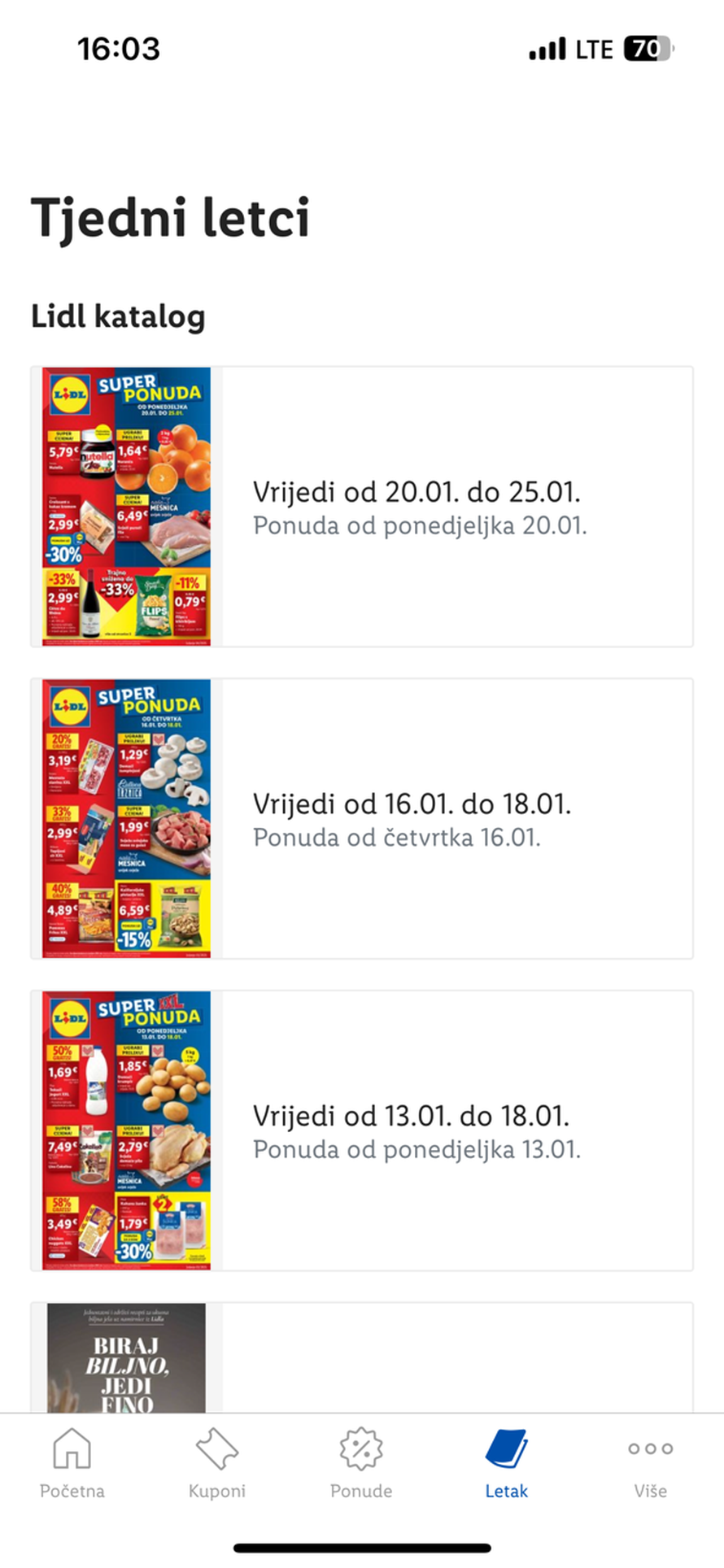Select the battery indicator showing 70
The width and height of the screenshot is (724, 1568).
pos(645,47)
